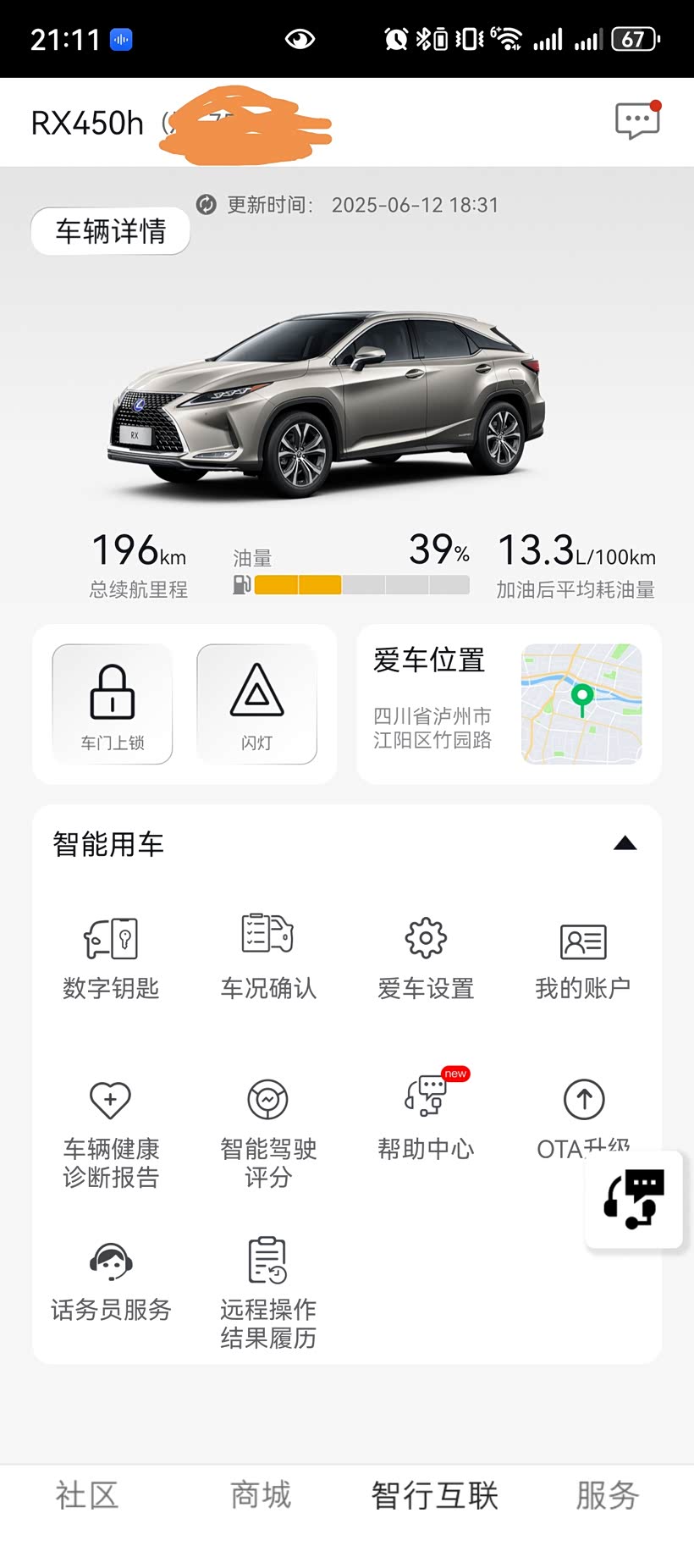
Task: Open 数字钥匙 digital key
Action: 111,958
